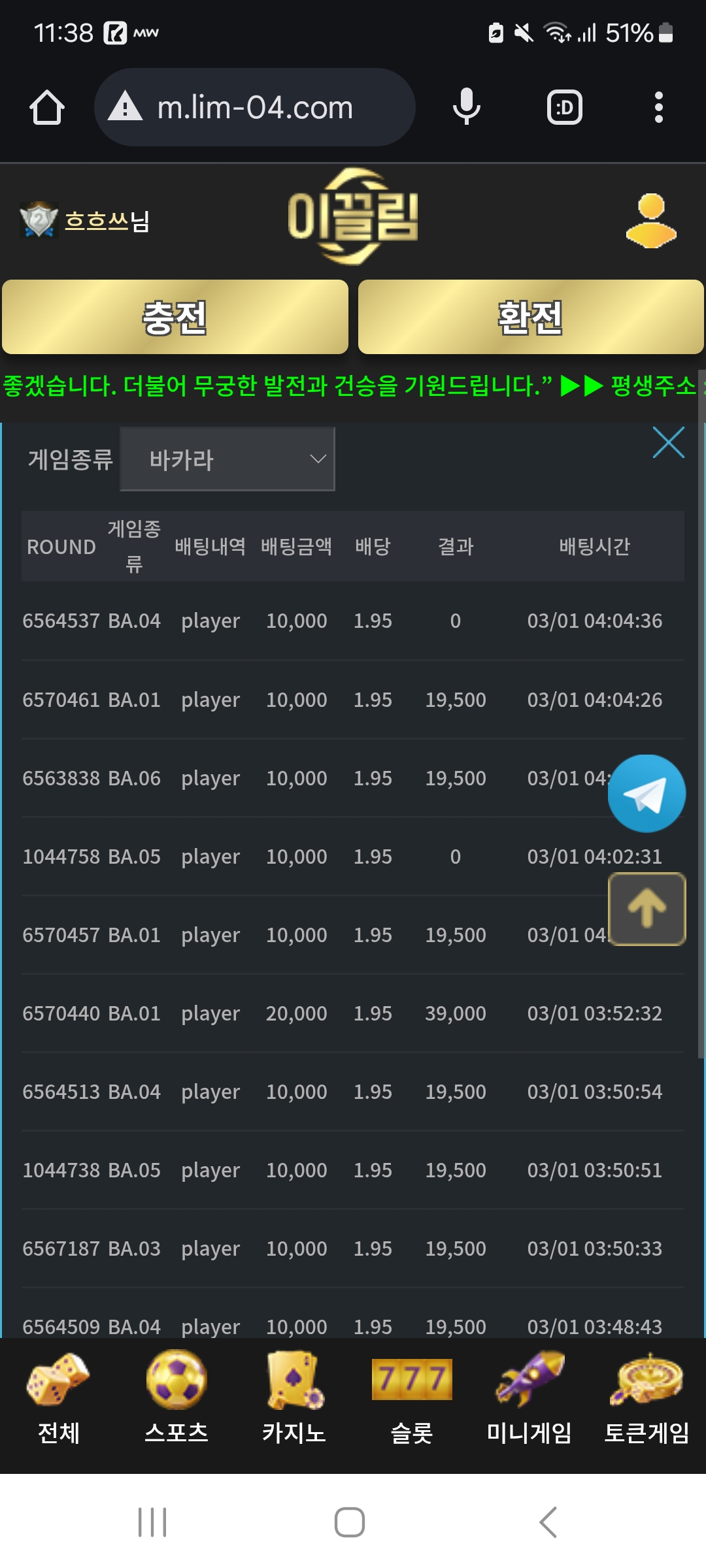The image size is (706, 1568).
Task: Close the betting history panel
Action: [668, 443]
